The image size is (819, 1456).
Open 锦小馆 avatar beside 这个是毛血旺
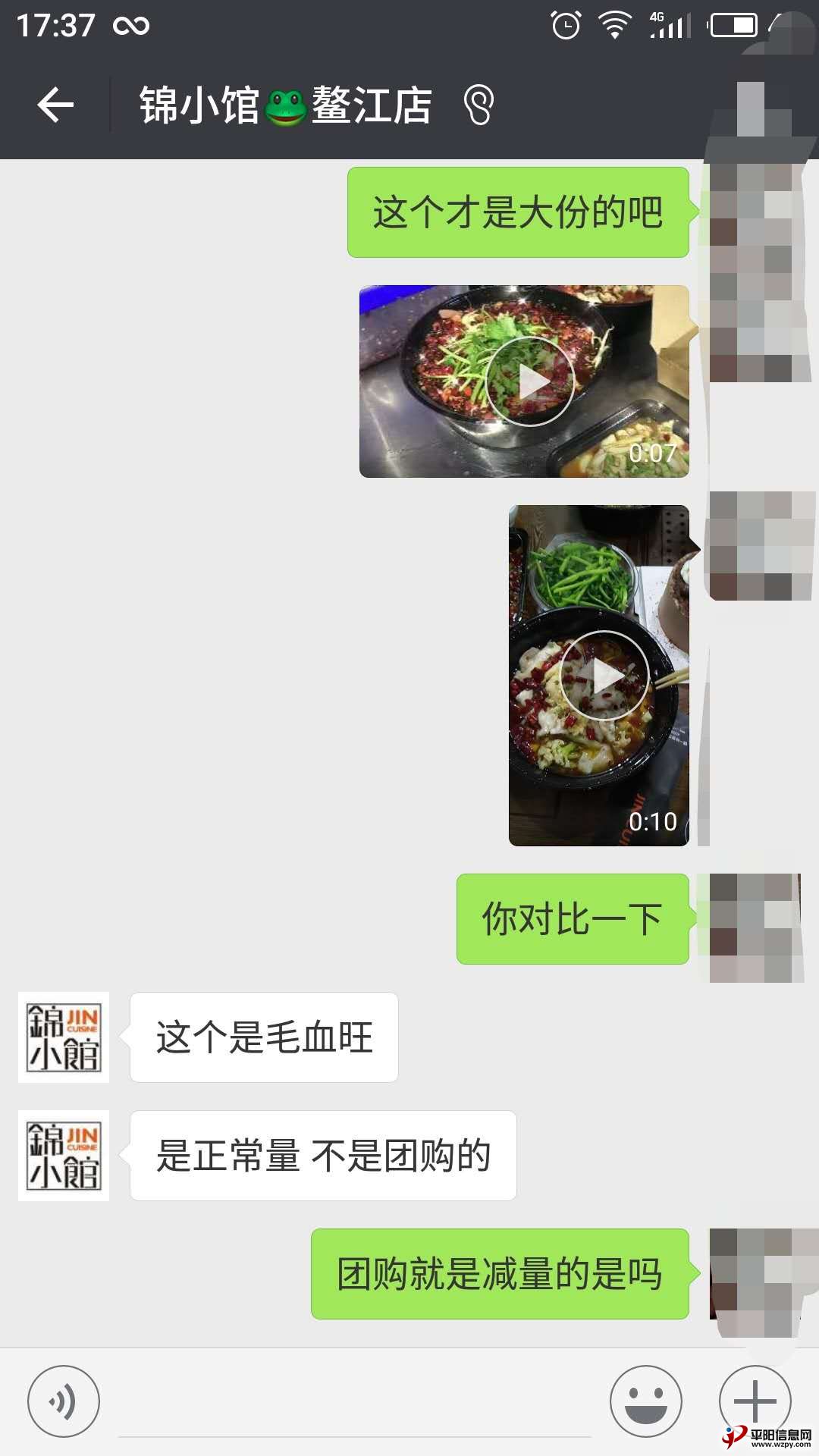(64, 1037)
